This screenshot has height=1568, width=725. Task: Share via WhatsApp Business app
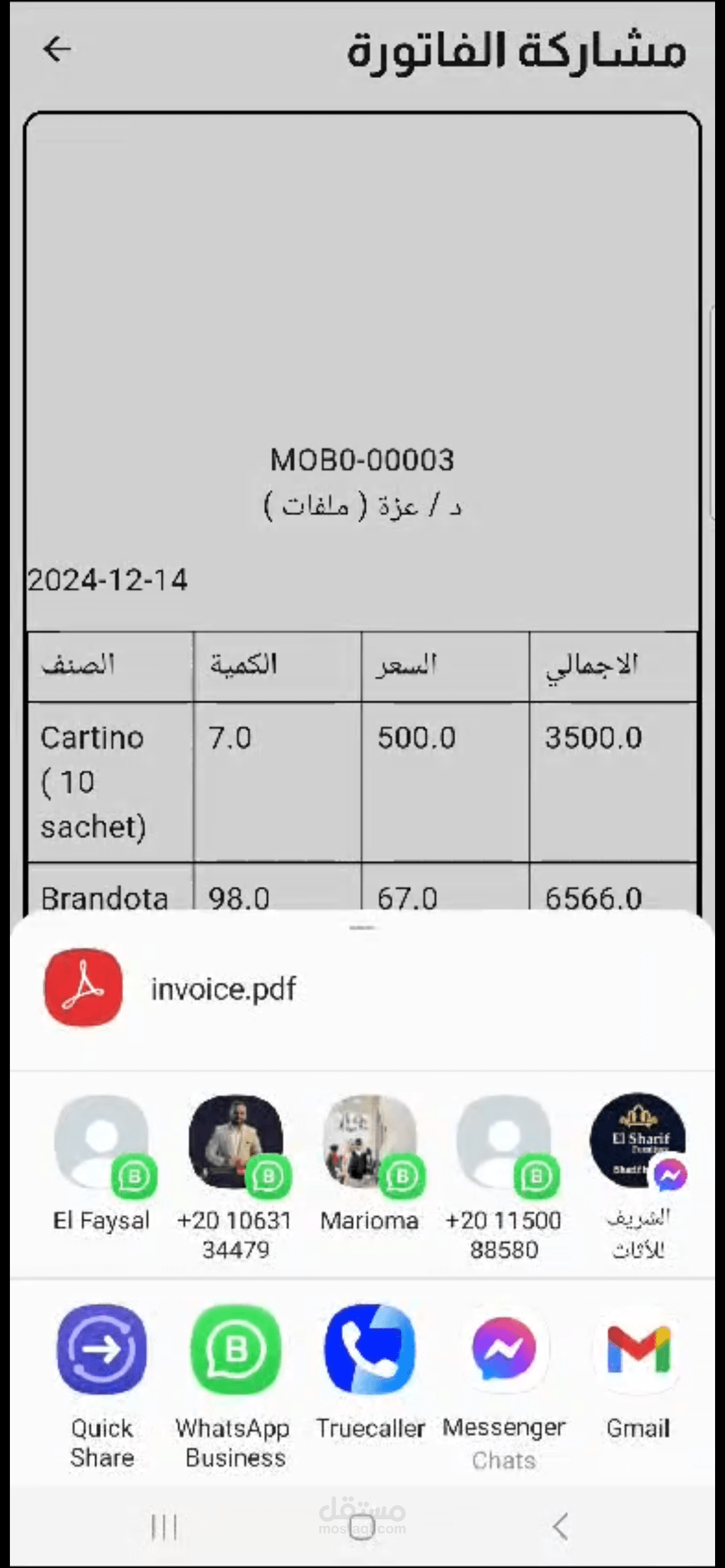[235, 1350]
